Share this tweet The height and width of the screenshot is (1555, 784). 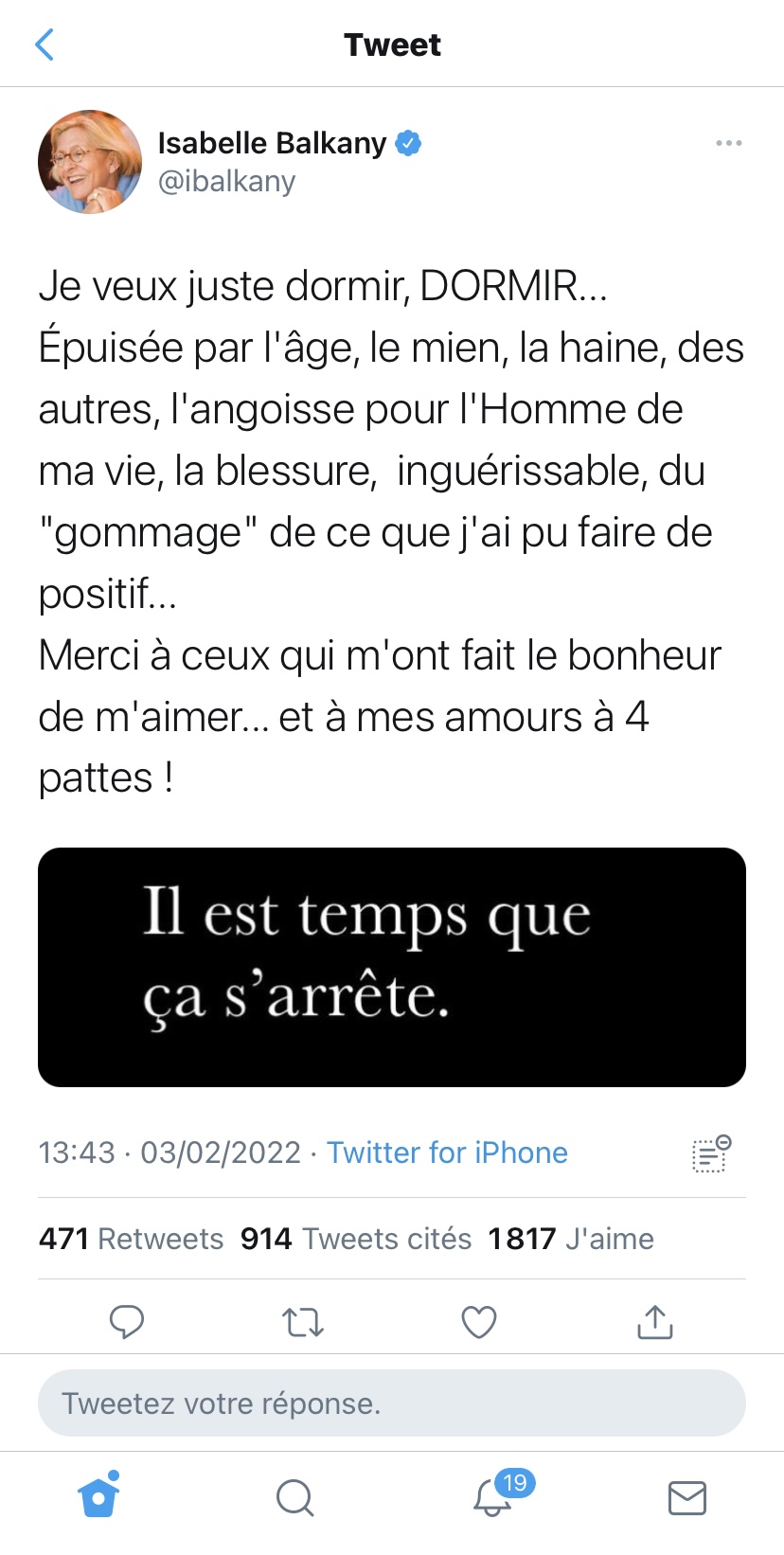click(x=655, y=1321)
